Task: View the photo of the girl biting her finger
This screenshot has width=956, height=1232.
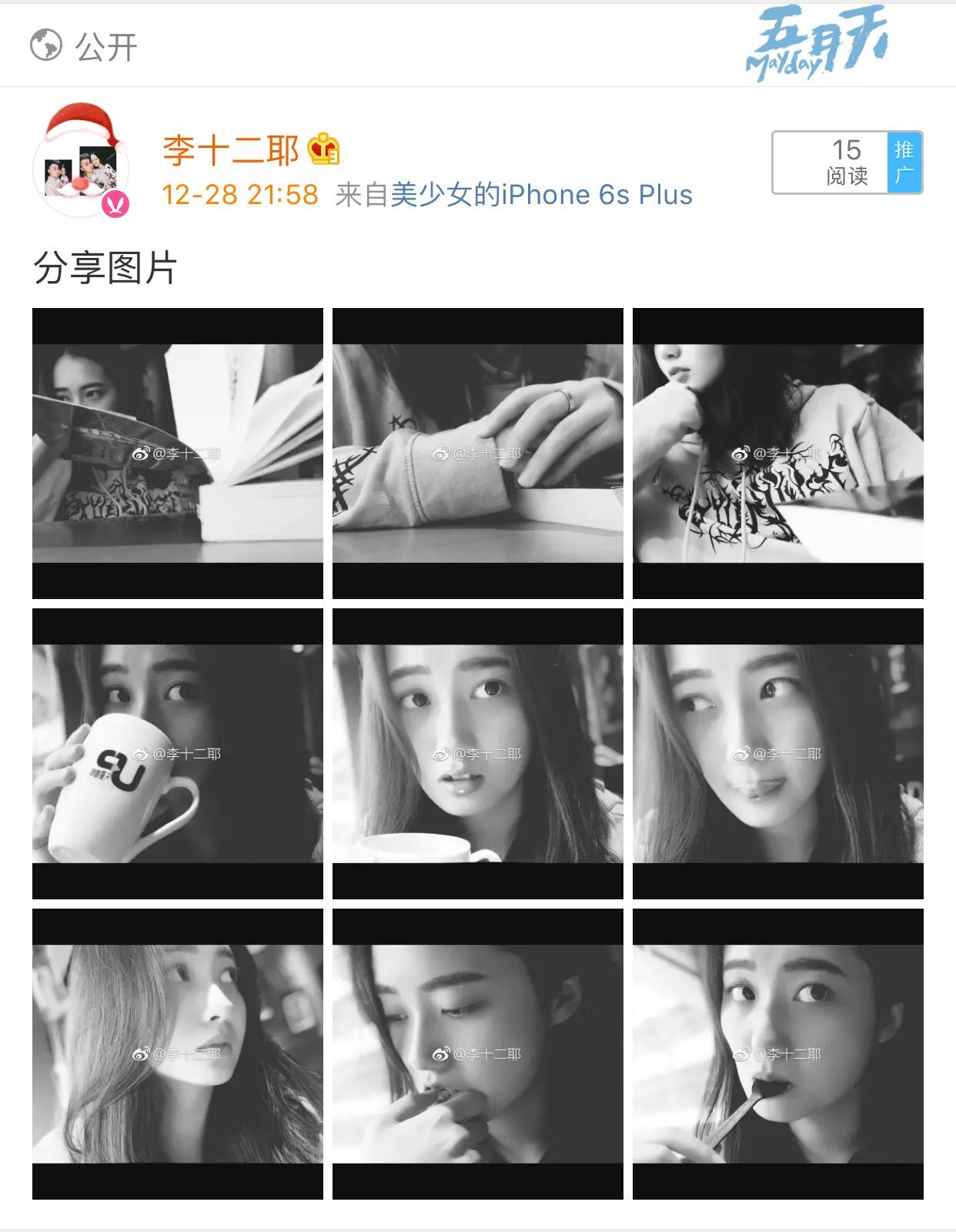Action: coord(478,1054)
